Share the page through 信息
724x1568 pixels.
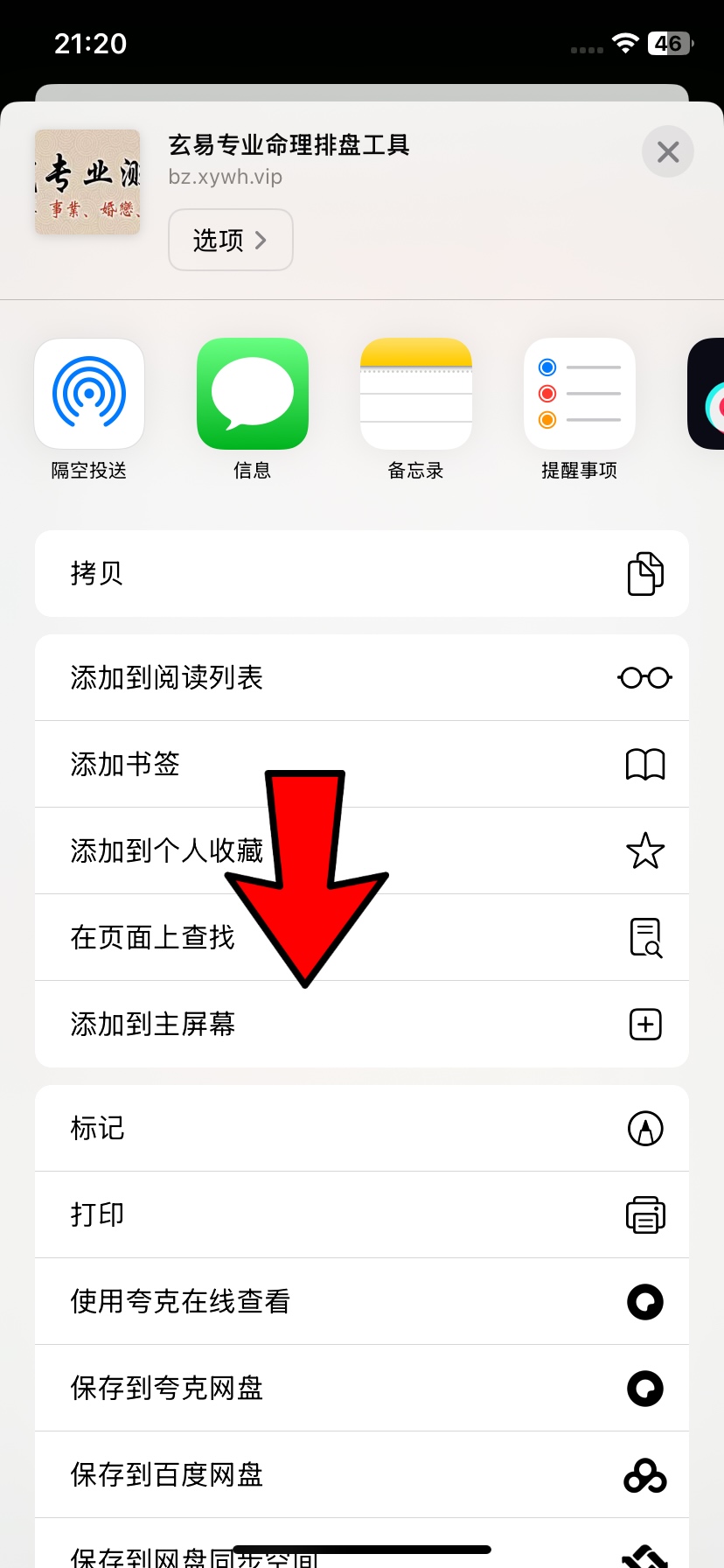[x=253, y=395]
